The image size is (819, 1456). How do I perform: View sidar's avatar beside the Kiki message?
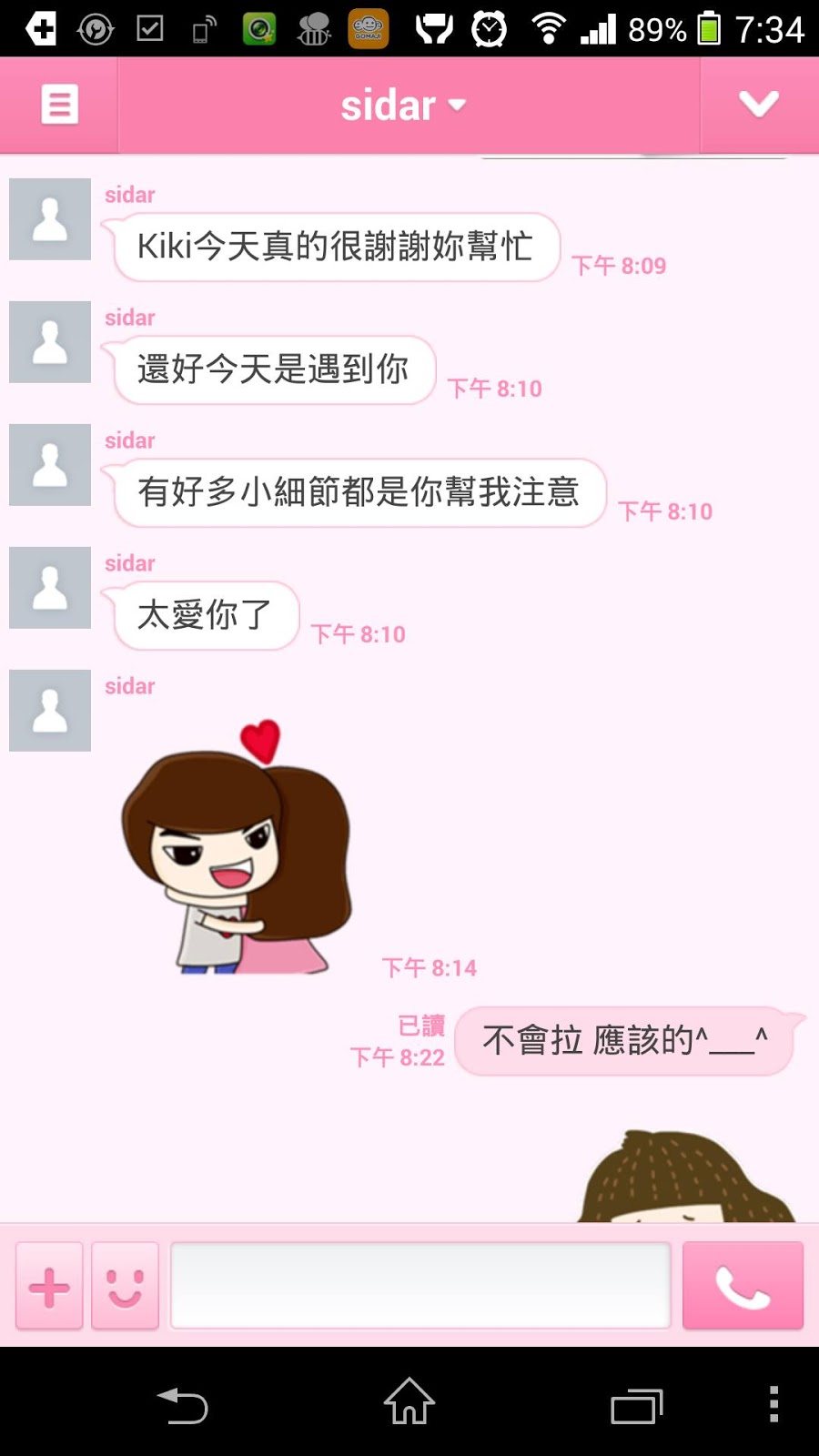tap(50, 219)
